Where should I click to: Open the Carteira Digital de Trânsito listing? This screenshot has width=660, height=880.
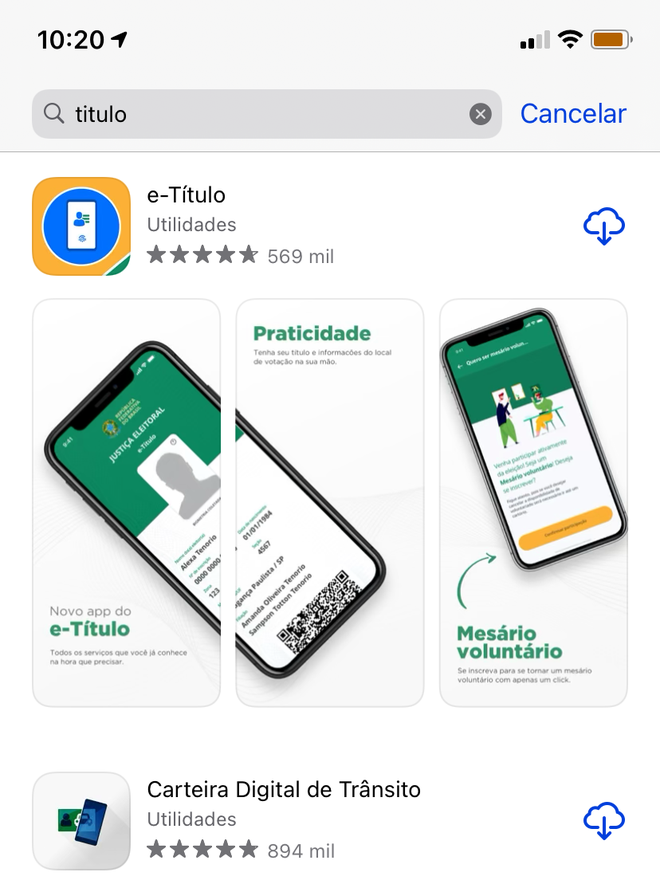point(283,790)
